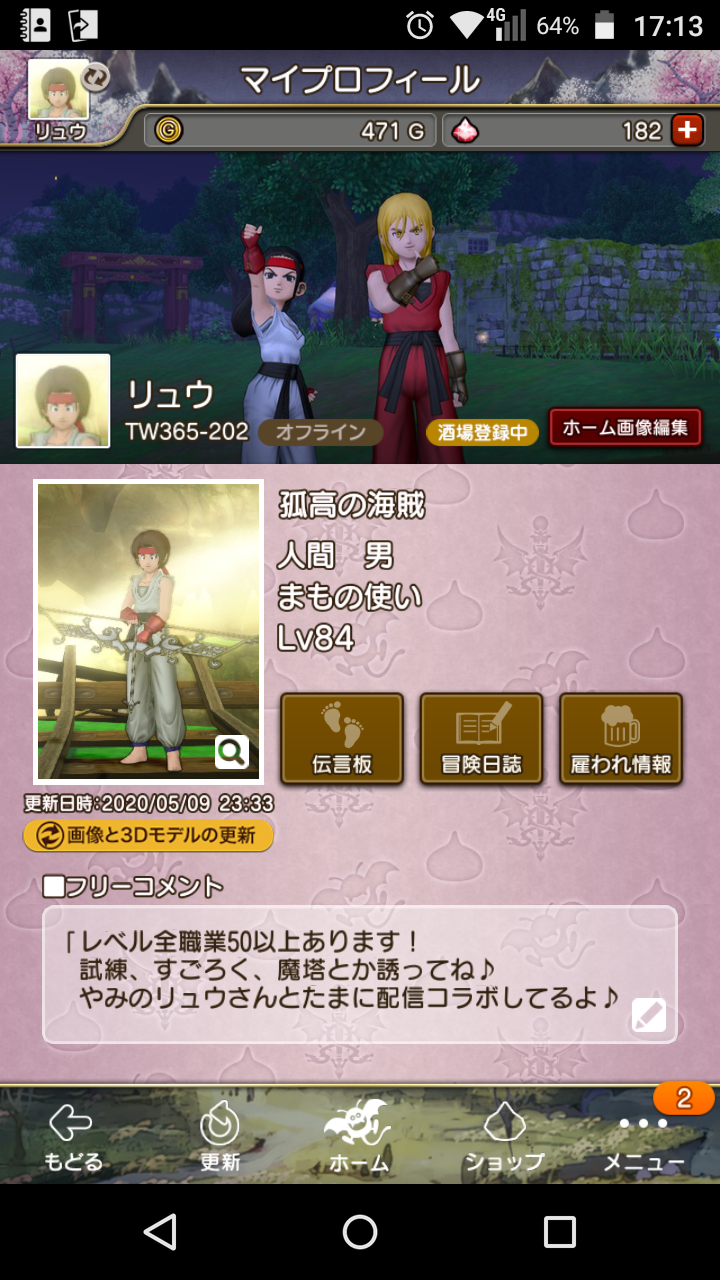The width and height of the screenshot is (720, 1280).
Task: Open the 冒険日誌 adventure journal
Action: point(481,738)
